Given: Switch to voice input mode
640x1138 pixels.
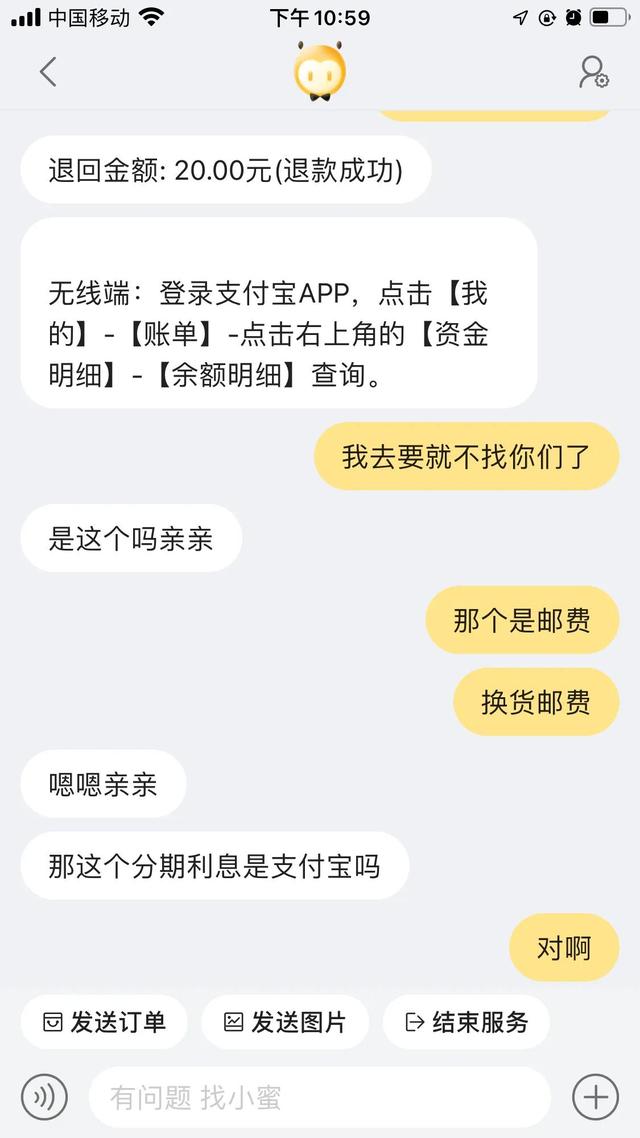Looking at the screenshot, I should click(x=44, y=1097).
